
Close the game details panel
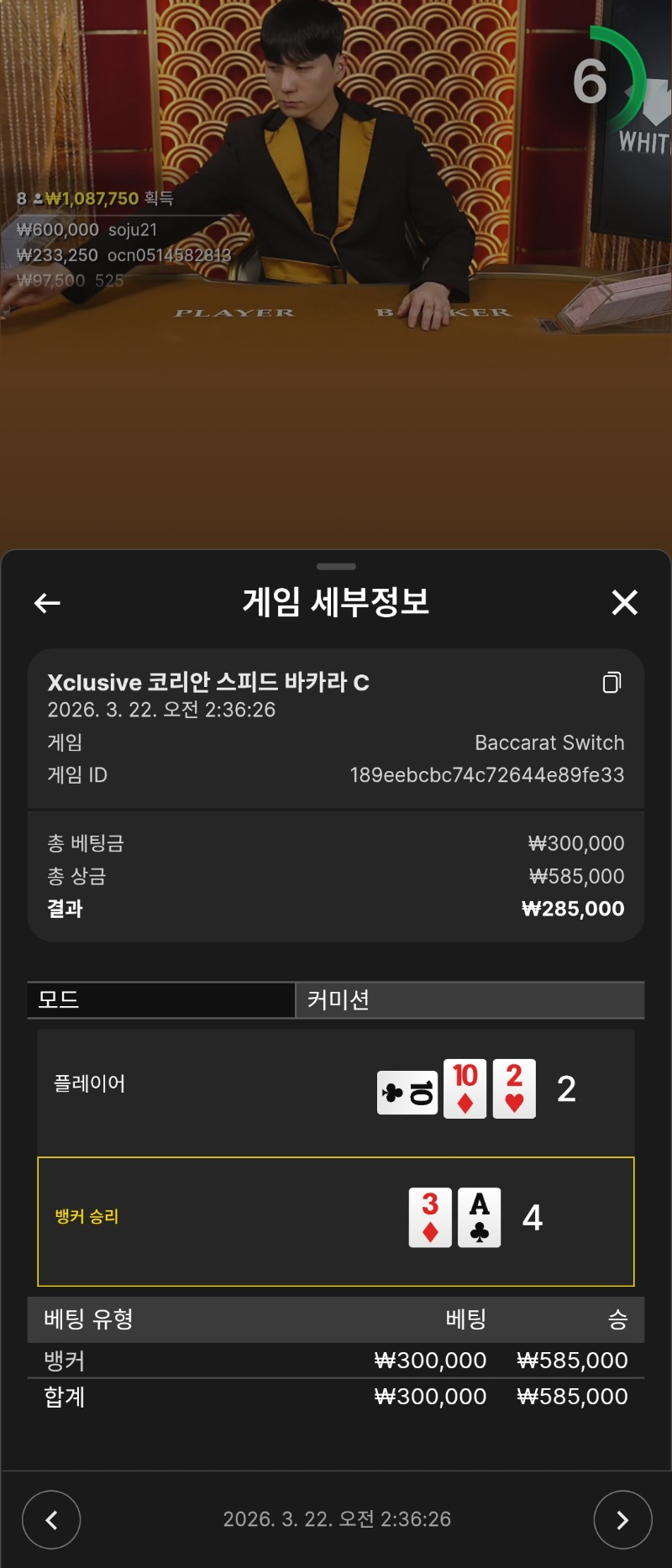coord(624,602)
